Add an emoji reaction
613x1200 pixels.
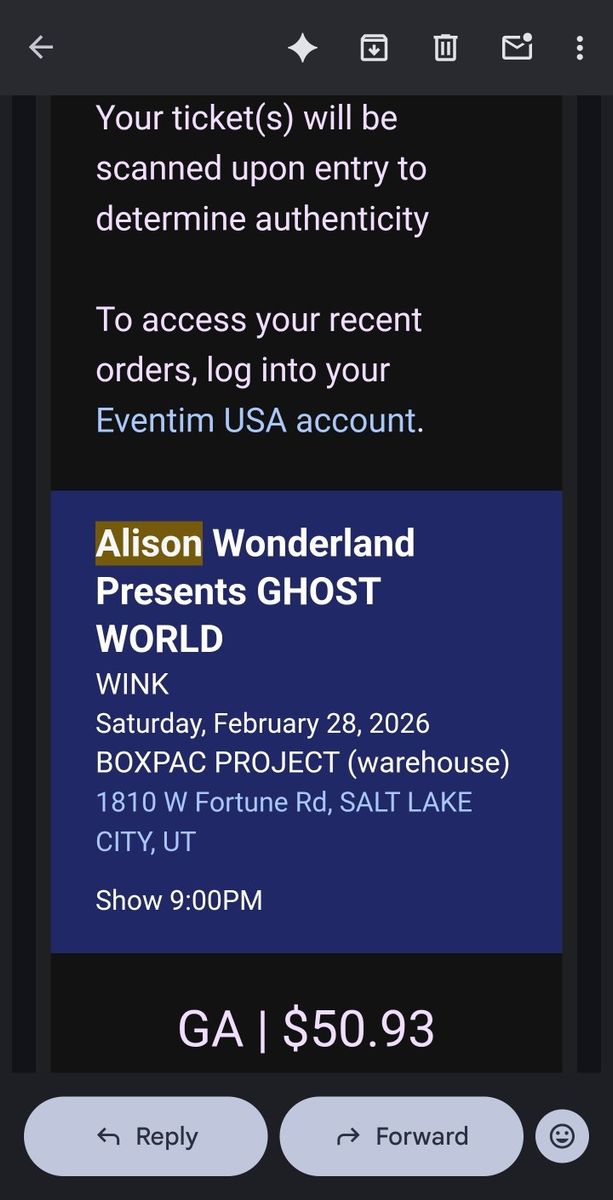coord(562,1136)
